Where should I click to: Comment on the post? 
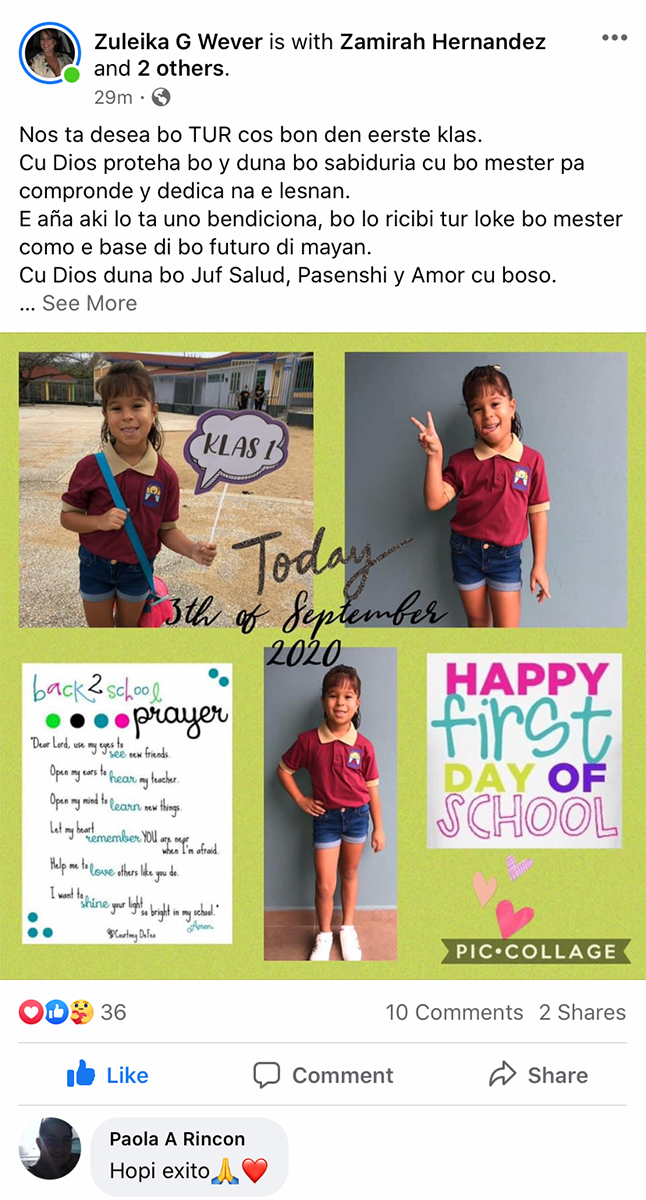click(323, 1075)
